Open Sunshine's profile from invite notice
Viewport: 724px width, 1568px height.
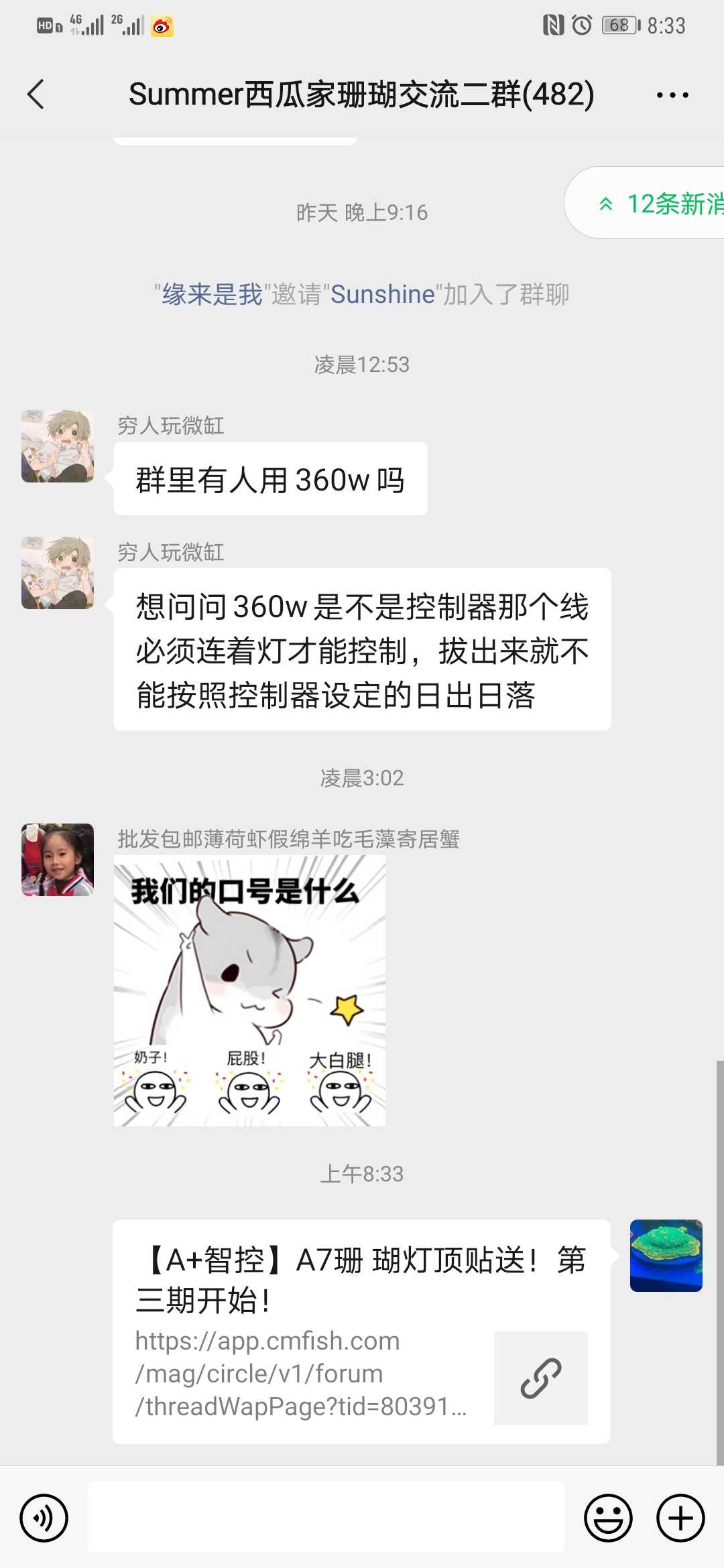[383, 294]
